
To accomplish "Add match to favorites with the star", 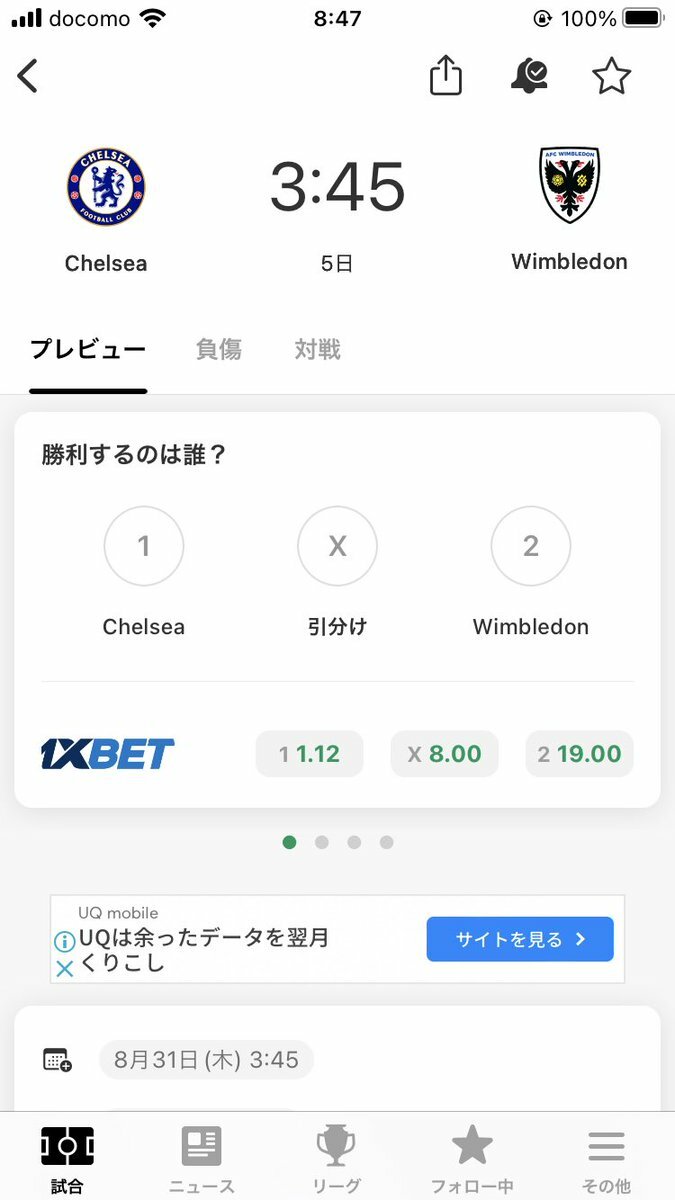I will (x=611, y=76).
